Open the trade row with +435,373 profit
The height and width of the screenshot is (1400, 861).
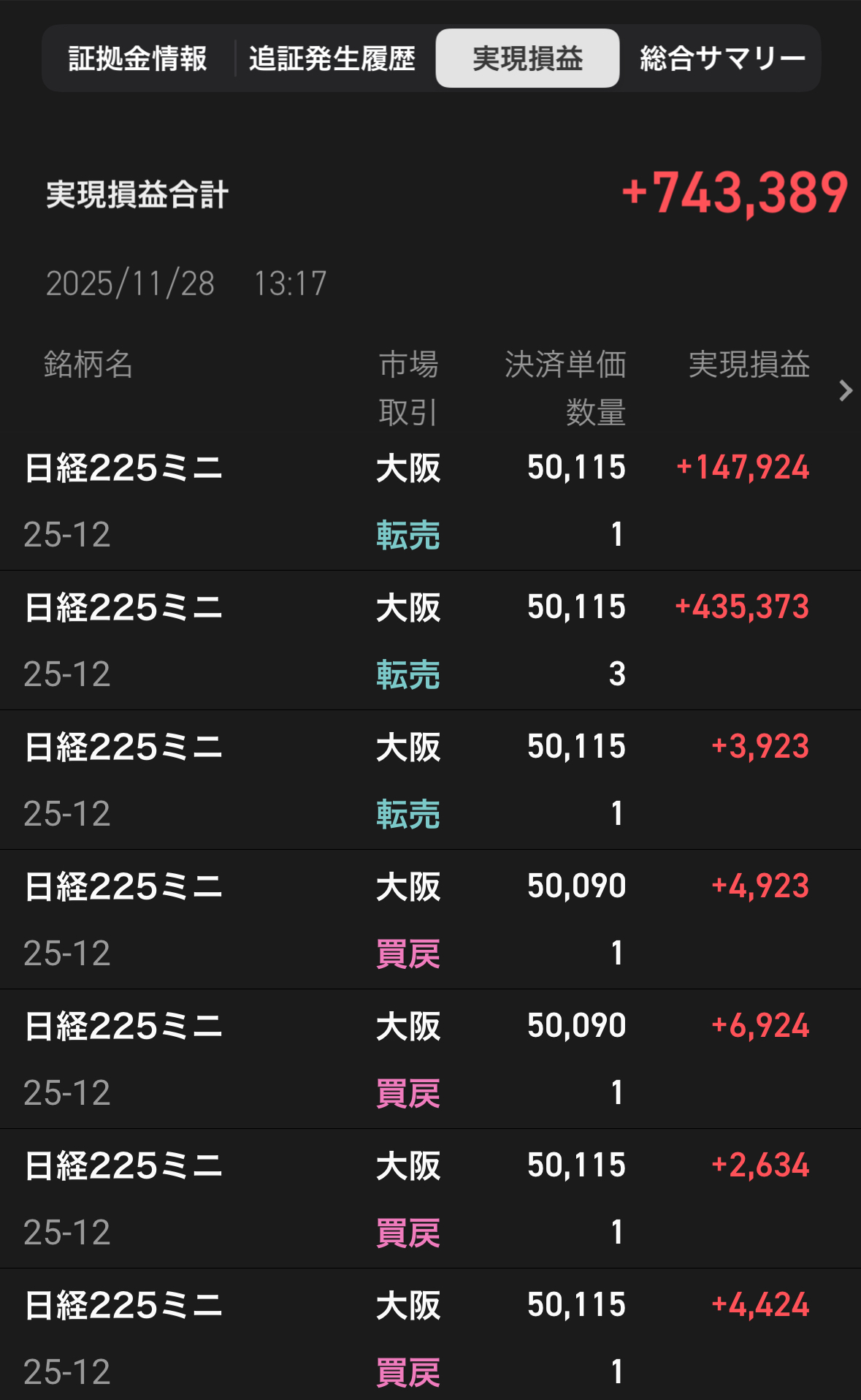tap(430, 641)
